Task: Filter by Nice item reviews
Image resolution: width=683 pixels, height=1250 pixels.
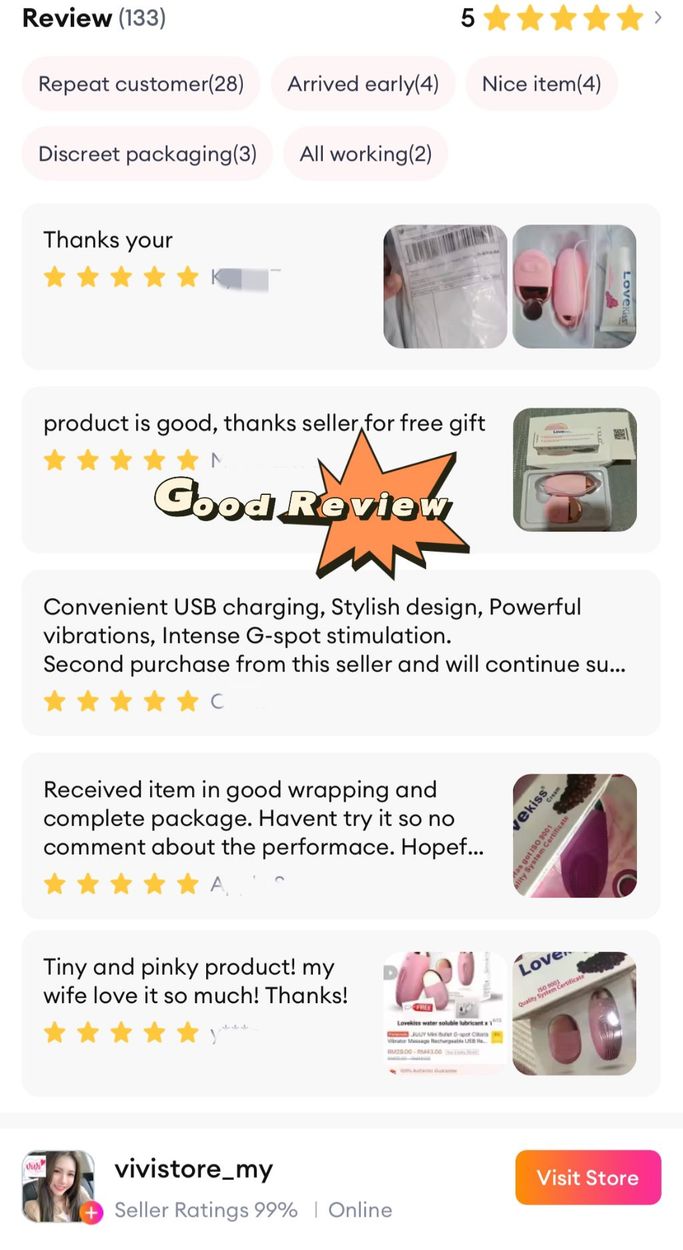Action: pyautogui.click(x=541, y=84)
